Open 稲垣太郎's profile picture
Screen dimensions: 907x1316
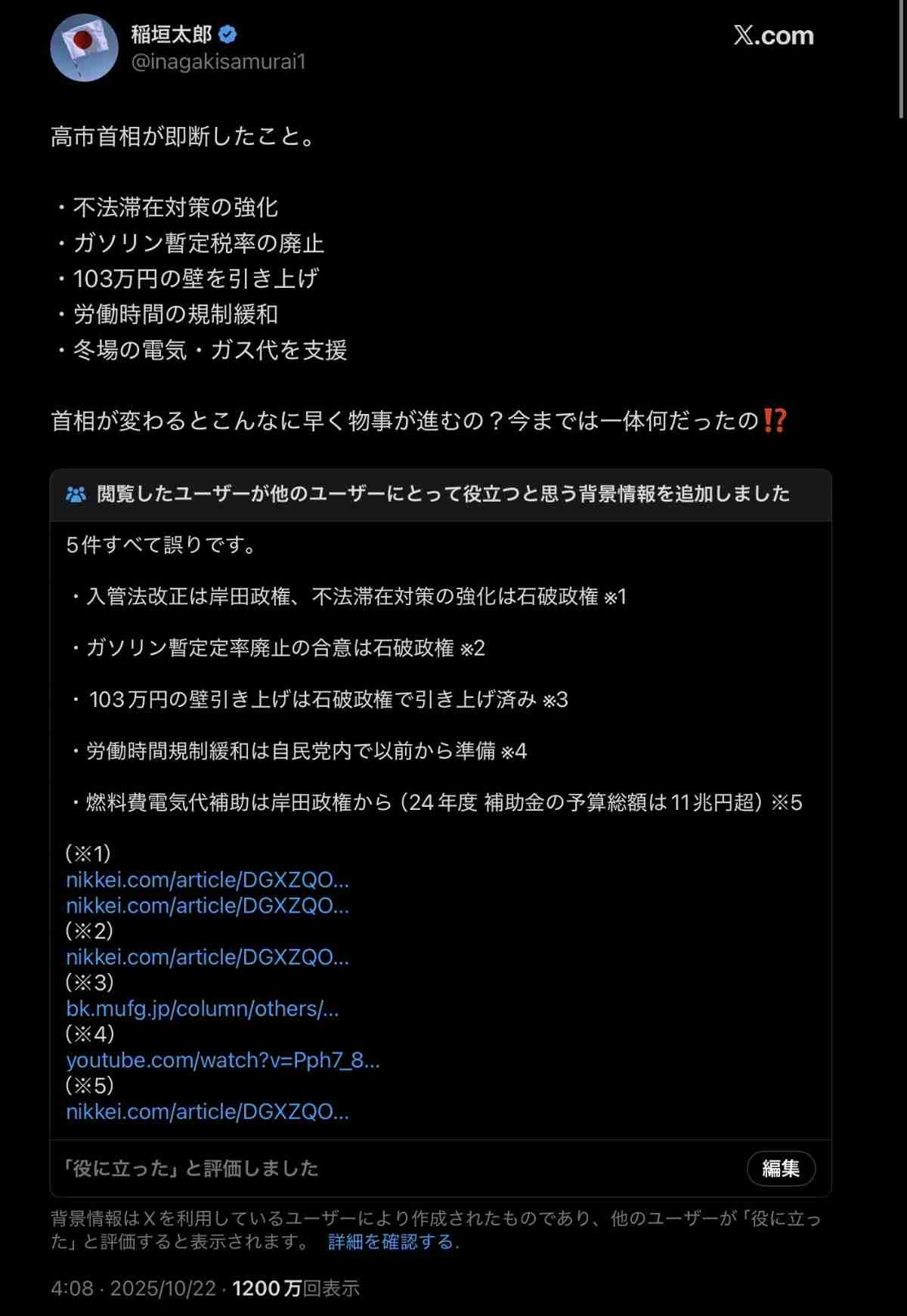[84, 48]
